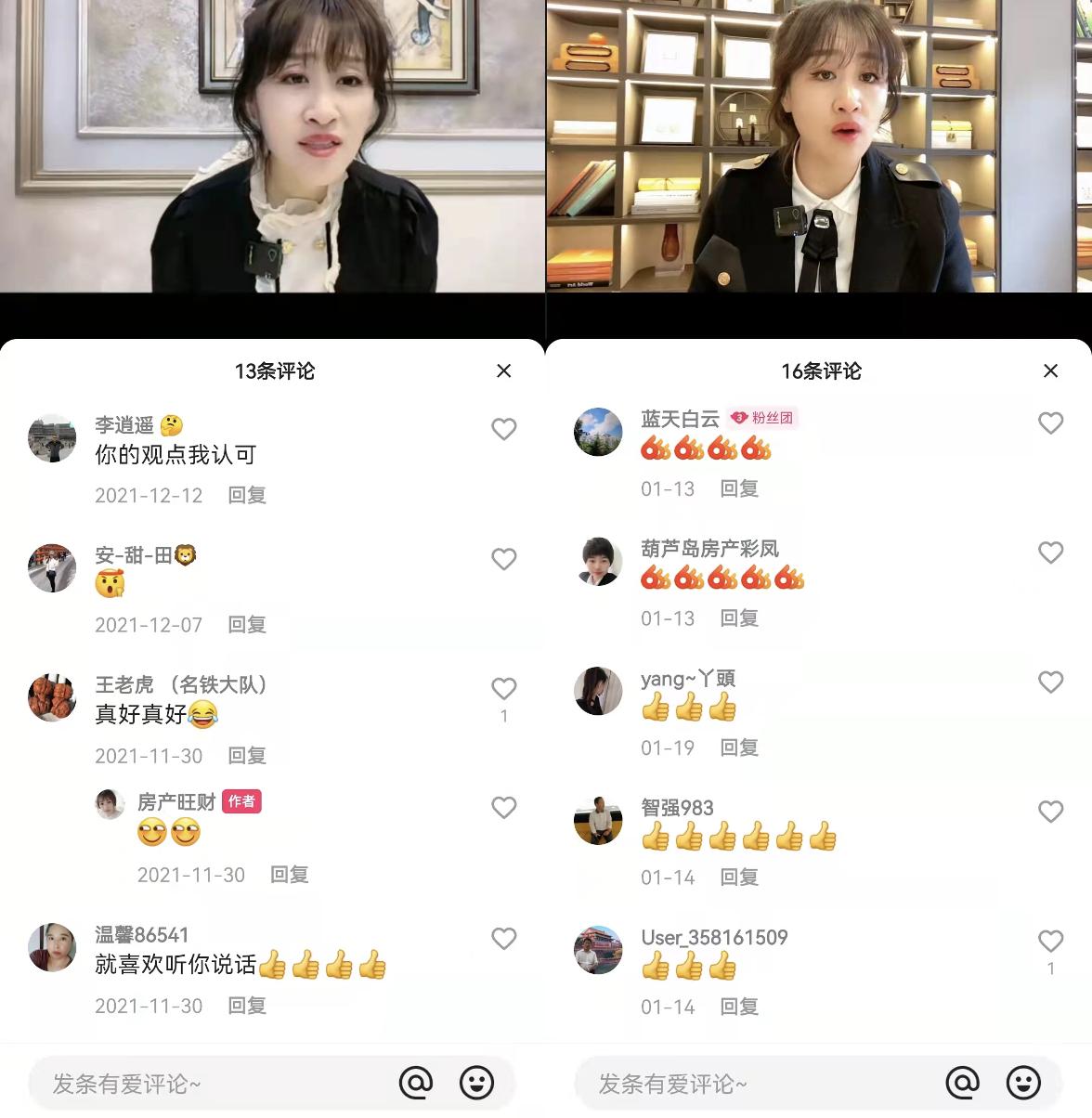Tap 回复 under yang~丫頭's comment
Viewport: 1092px width, 1118px height.
(738, 747)
